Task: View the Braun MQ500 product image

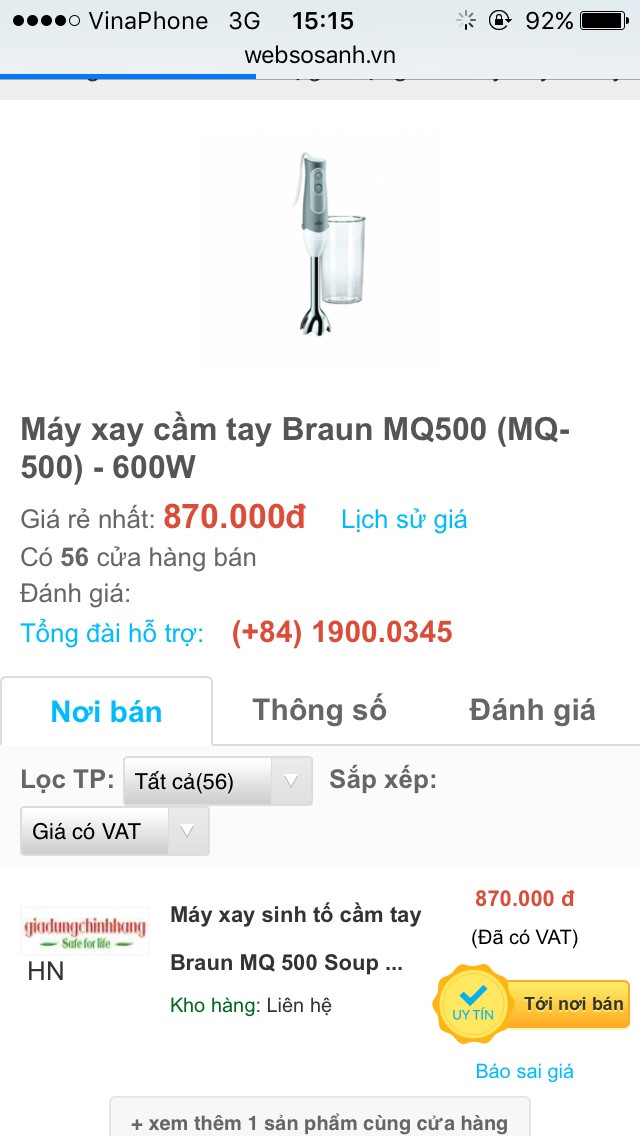Action: tap(320, 247)
